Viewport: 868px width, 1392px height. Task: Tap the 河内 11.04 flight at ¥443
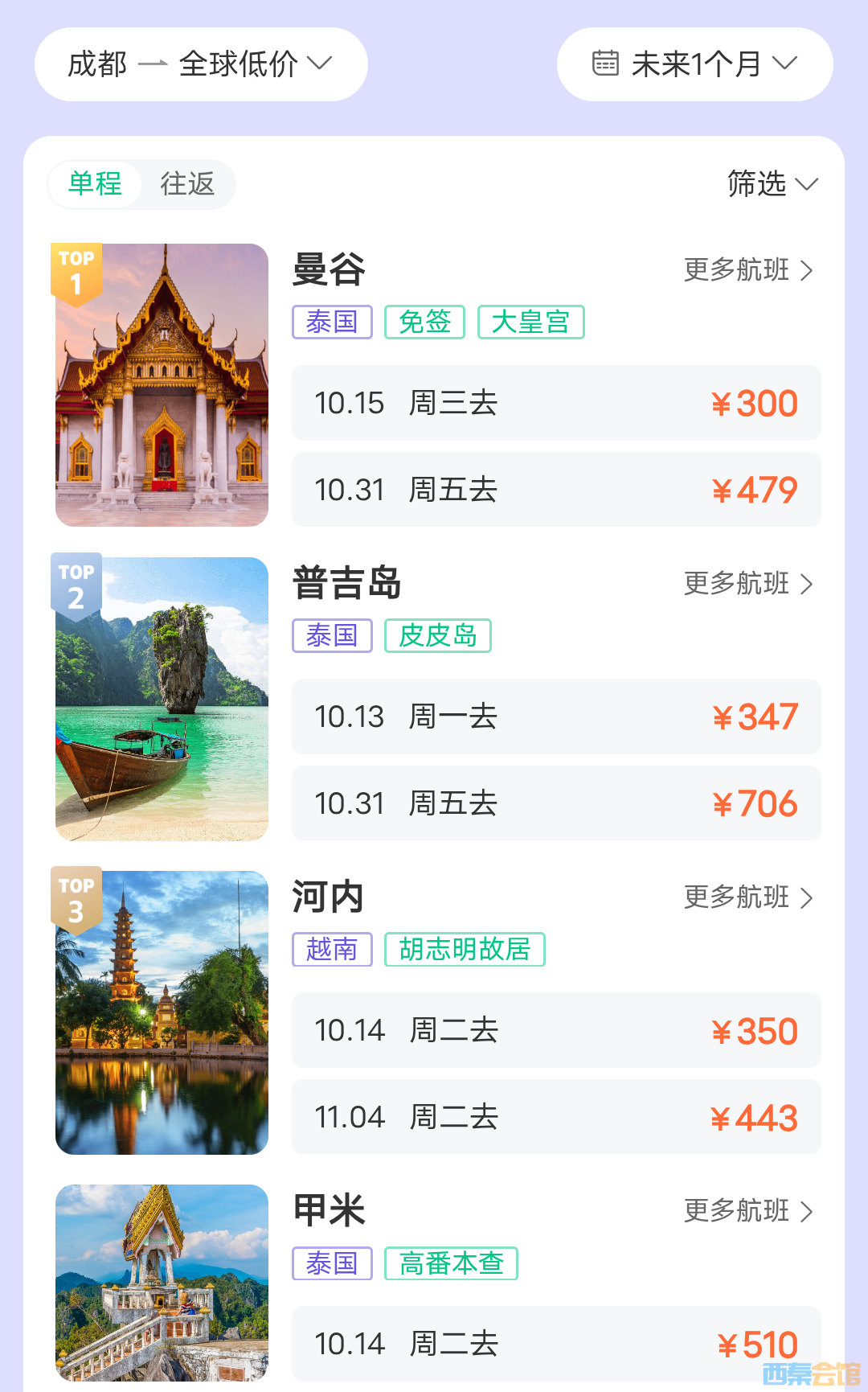coord(556,1117)
